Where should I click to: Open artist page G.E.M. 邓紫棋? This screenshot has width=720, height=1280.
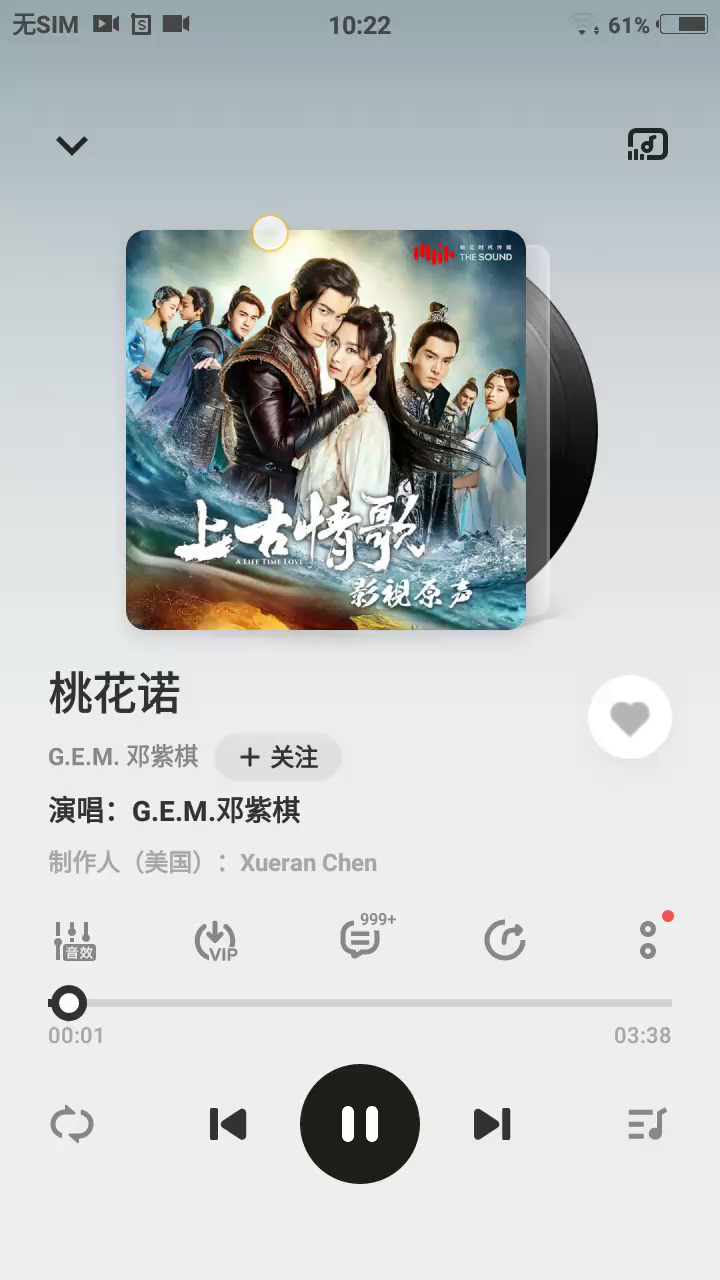click(123, 757)
